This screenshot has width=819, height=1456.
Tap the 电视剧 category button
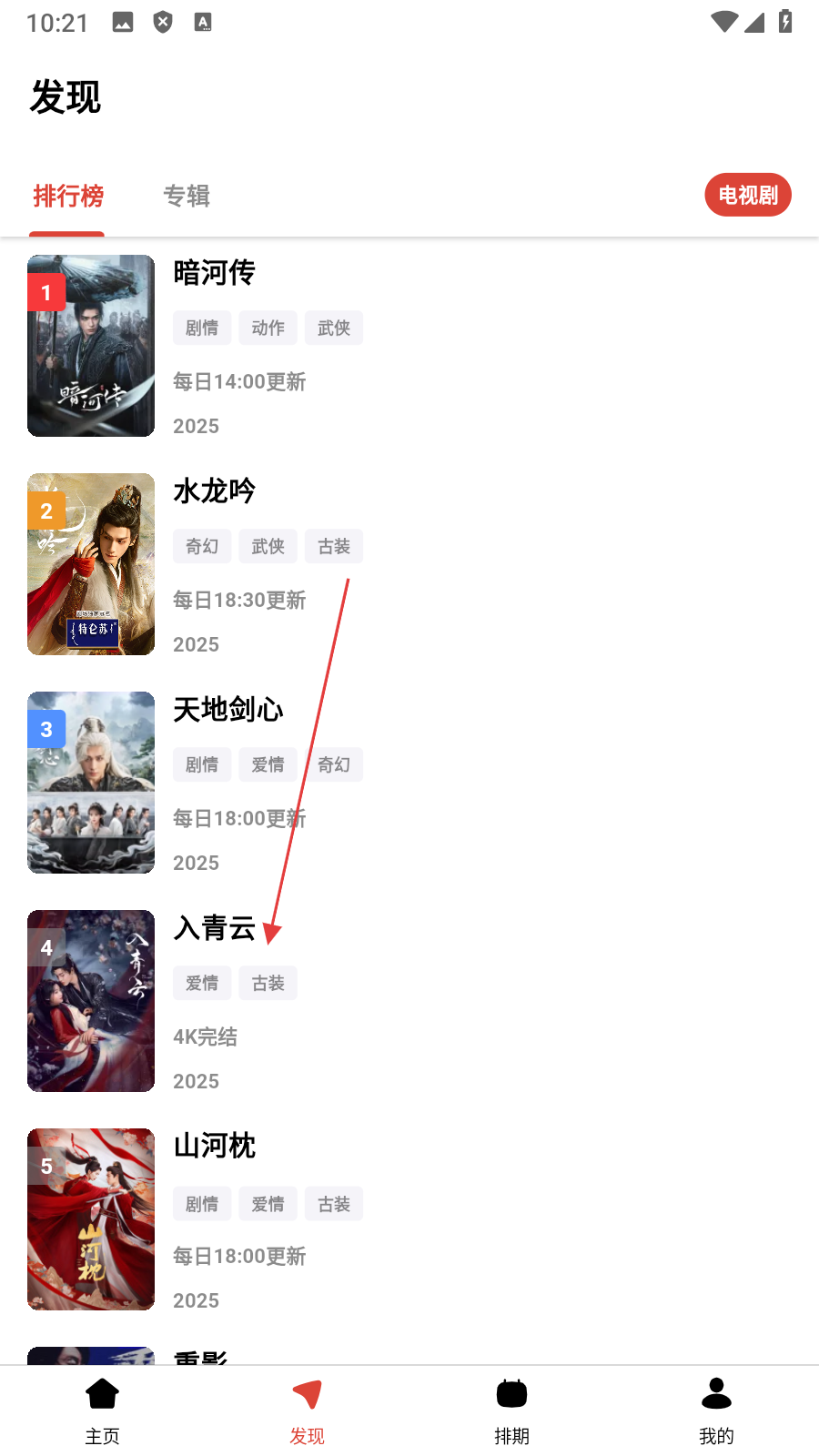[x=747, y=195]
